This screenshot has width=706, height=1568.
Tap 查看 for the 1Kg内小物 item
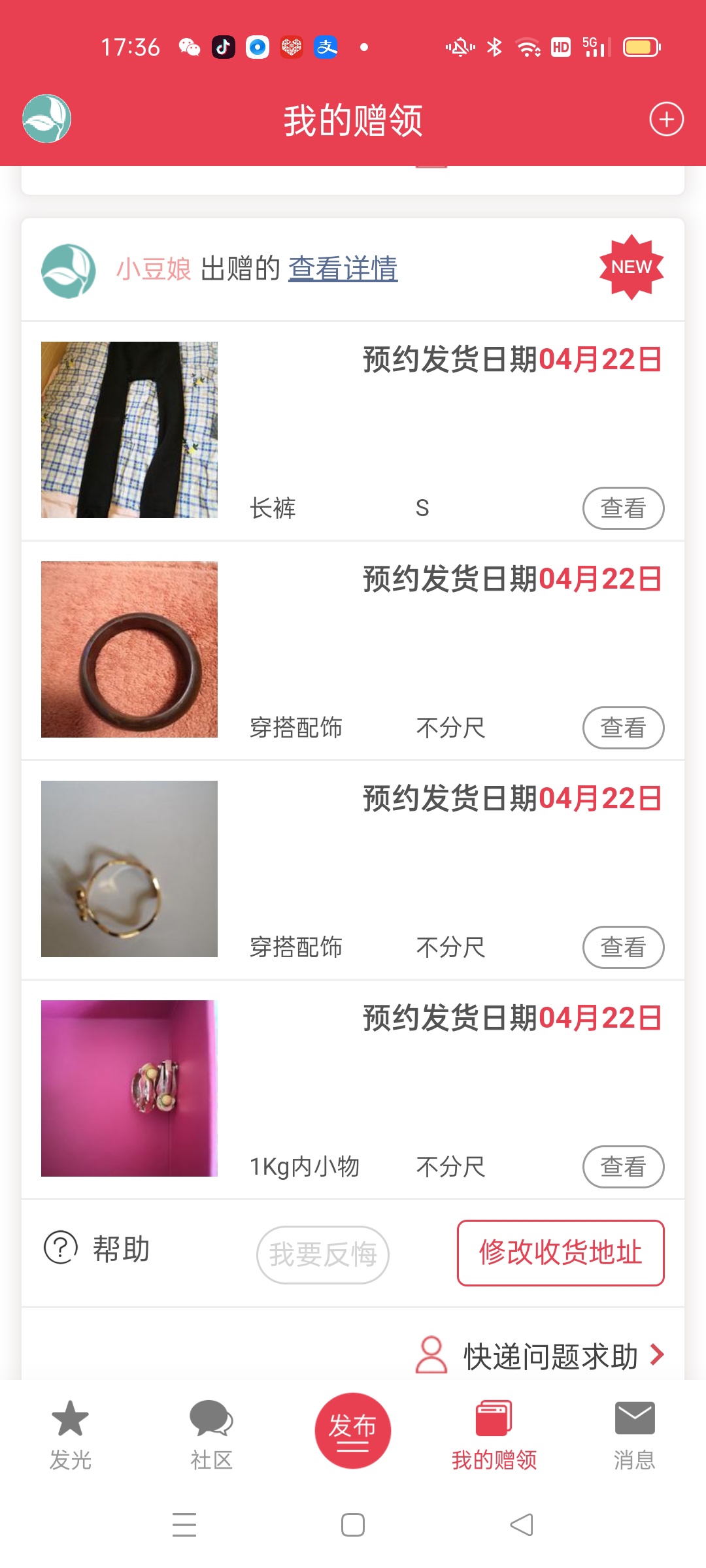tap(623, 1167)
